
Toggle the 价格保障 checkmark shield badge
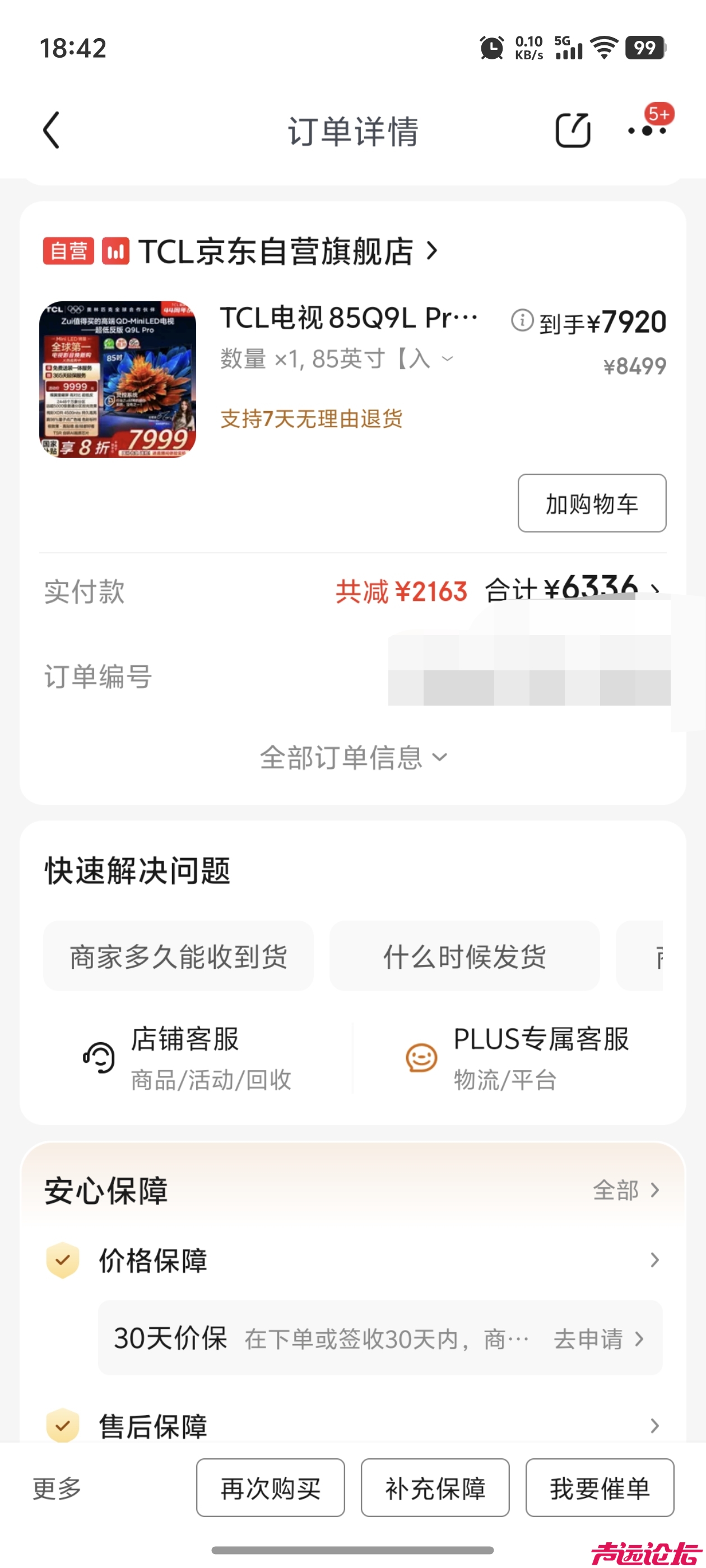coord(63,1260)
